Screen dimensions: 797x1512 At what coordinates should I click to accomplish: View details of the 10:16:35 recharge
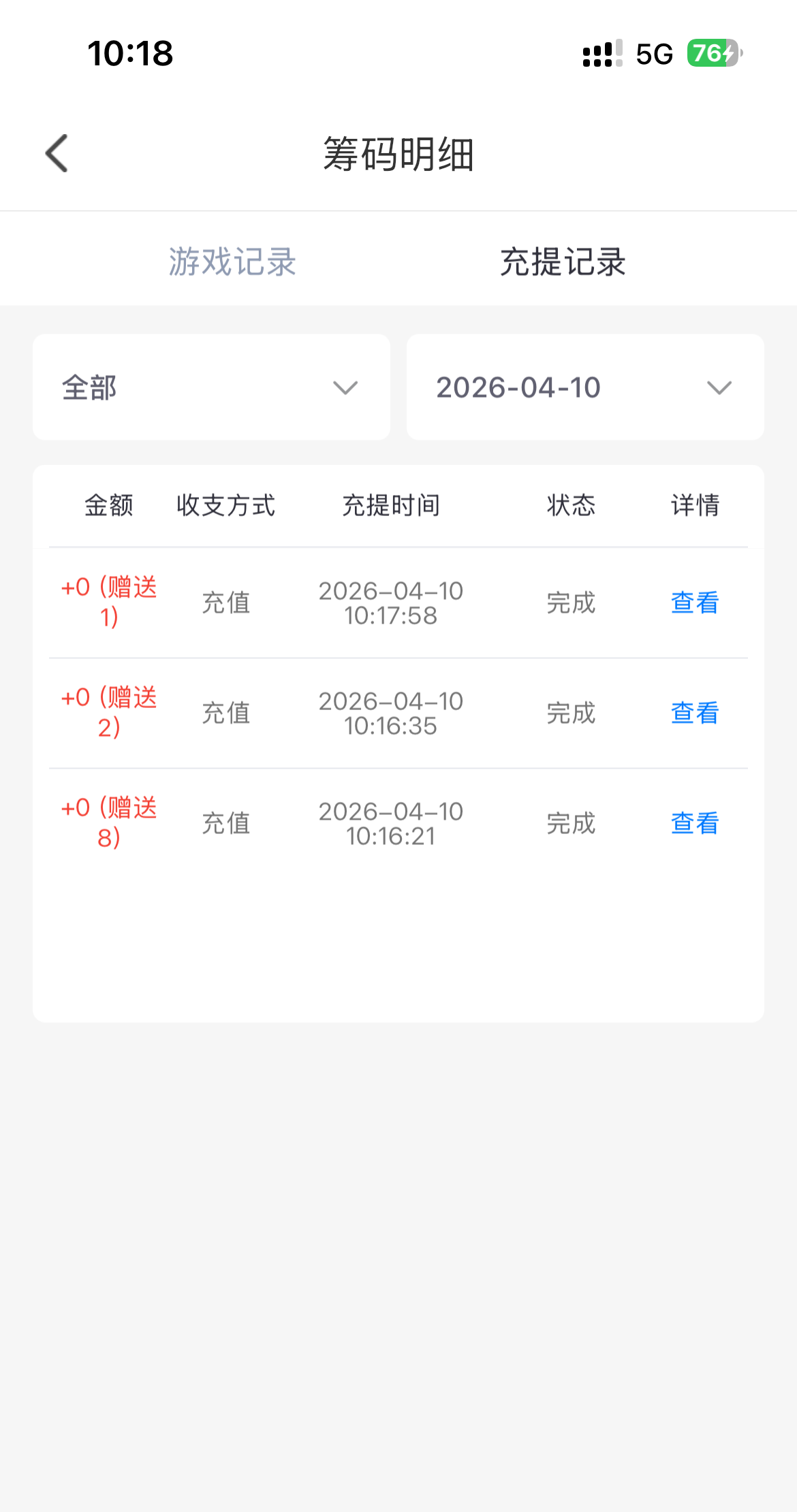click(x=694, y=713)
